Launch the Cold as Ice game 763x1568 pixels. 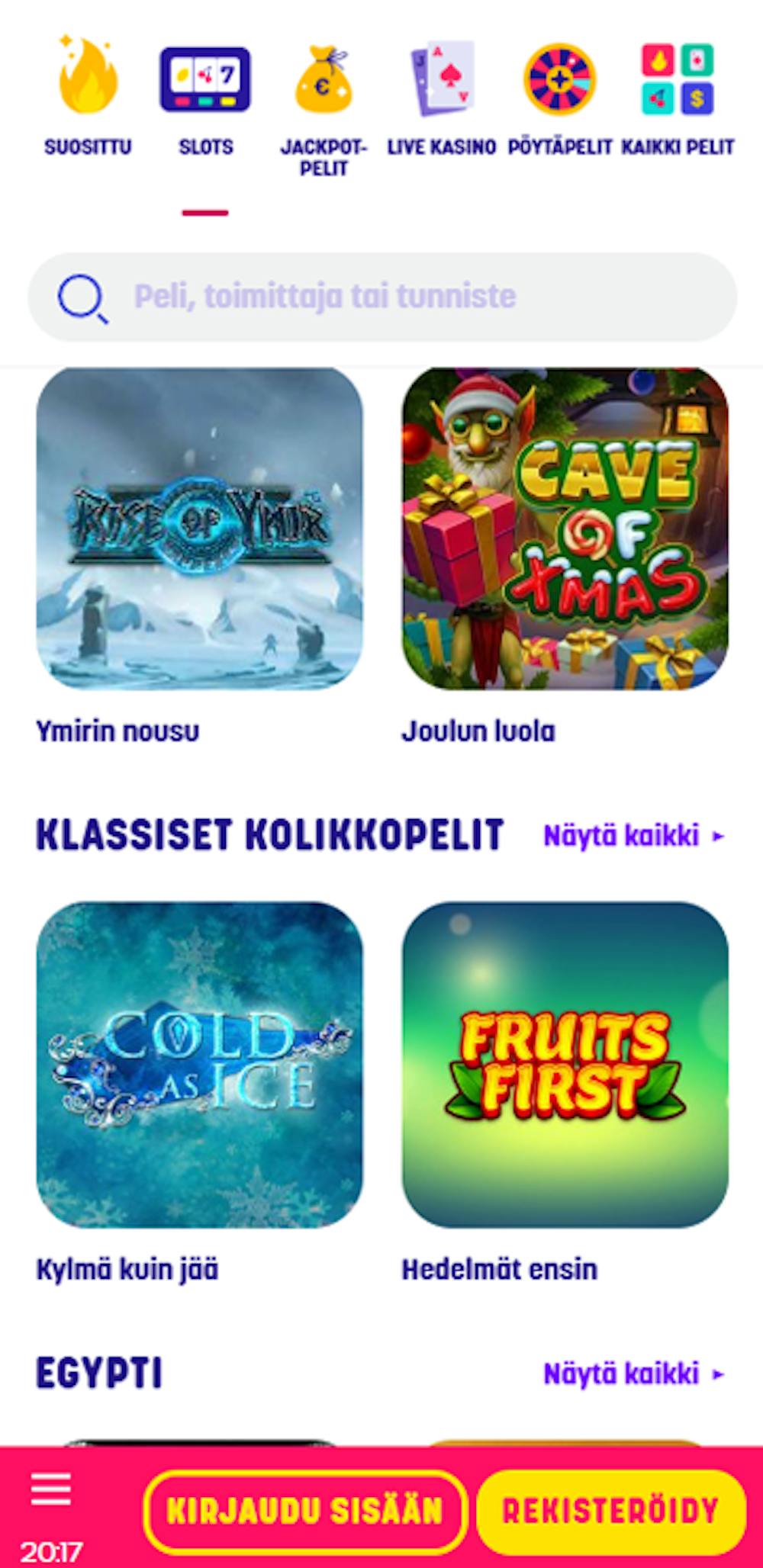[200, 1065]
